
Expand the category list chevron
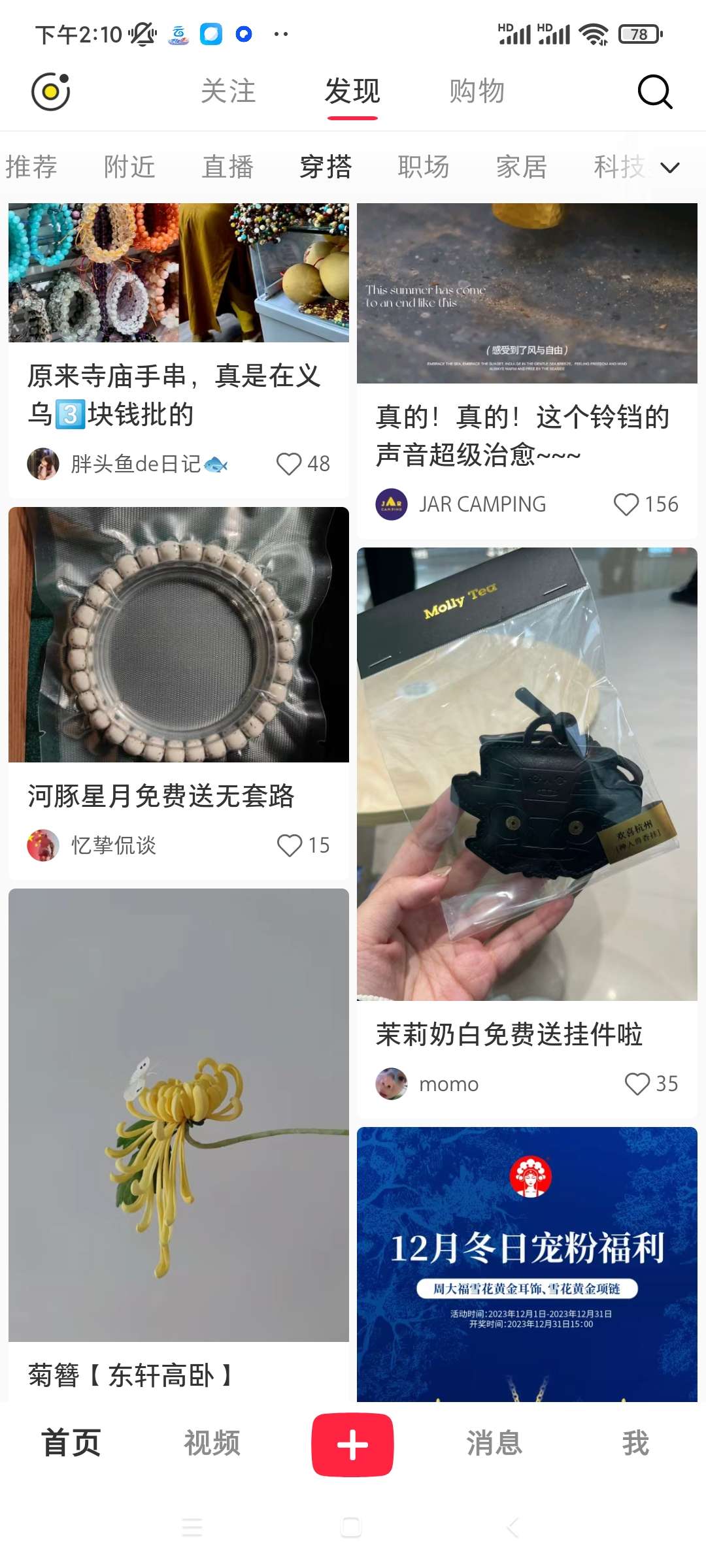670,168
